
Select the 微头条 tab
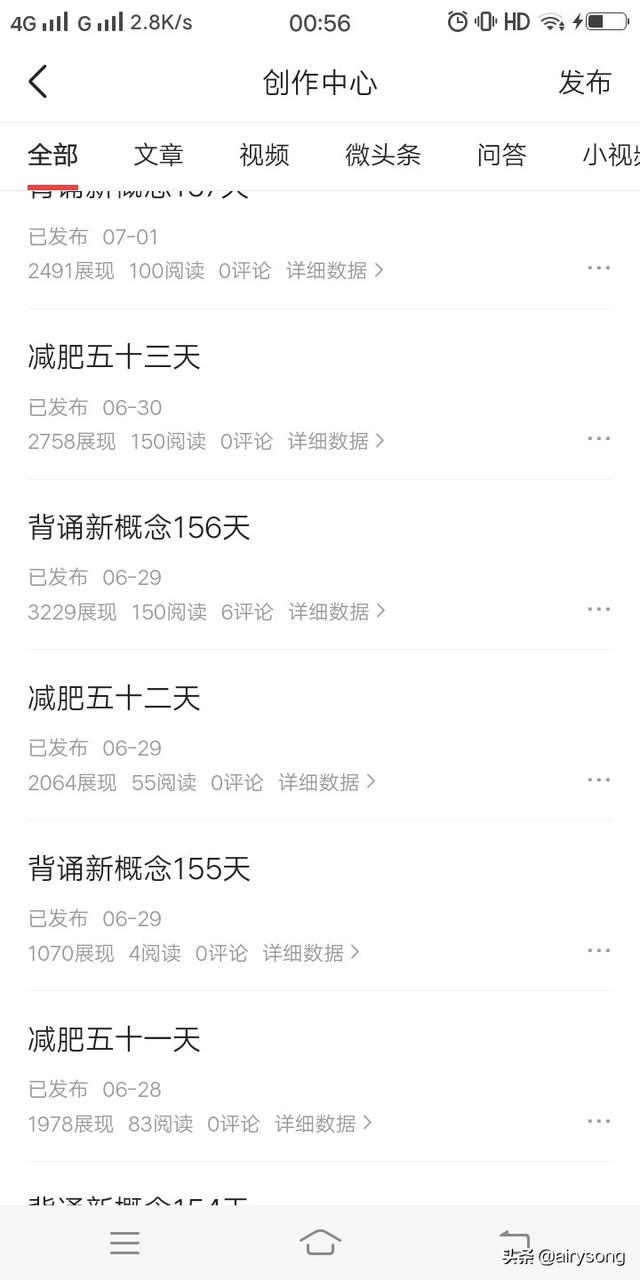click(383, 155)
